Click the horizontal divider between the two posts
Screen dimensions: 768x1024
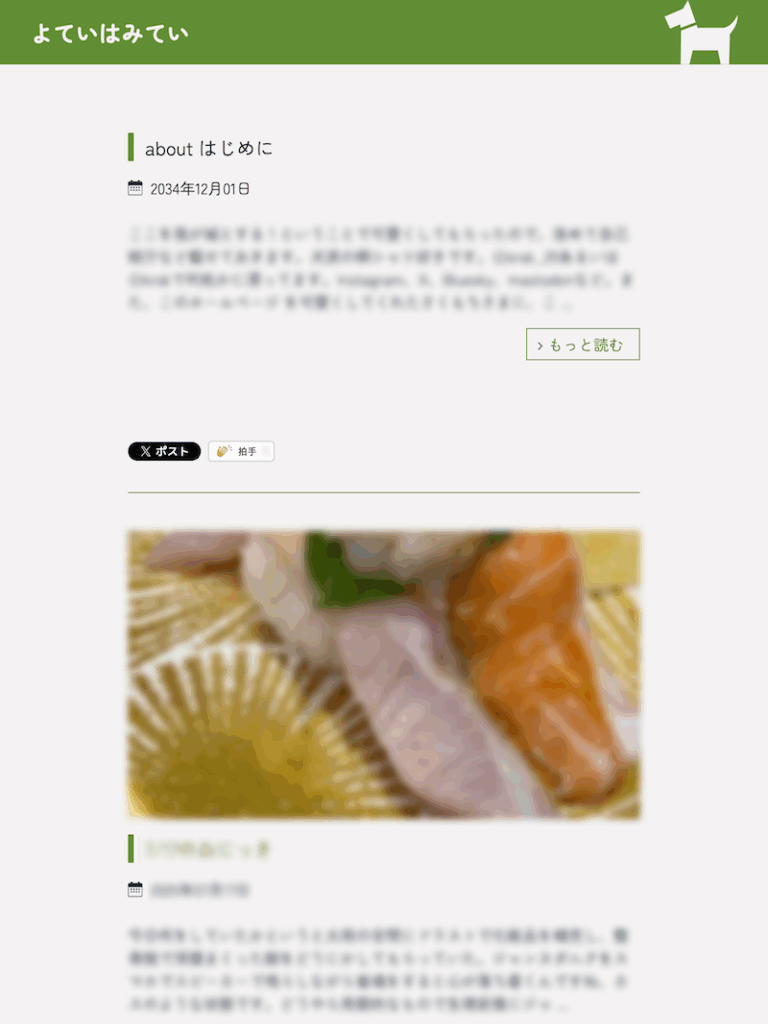point(384,492)
